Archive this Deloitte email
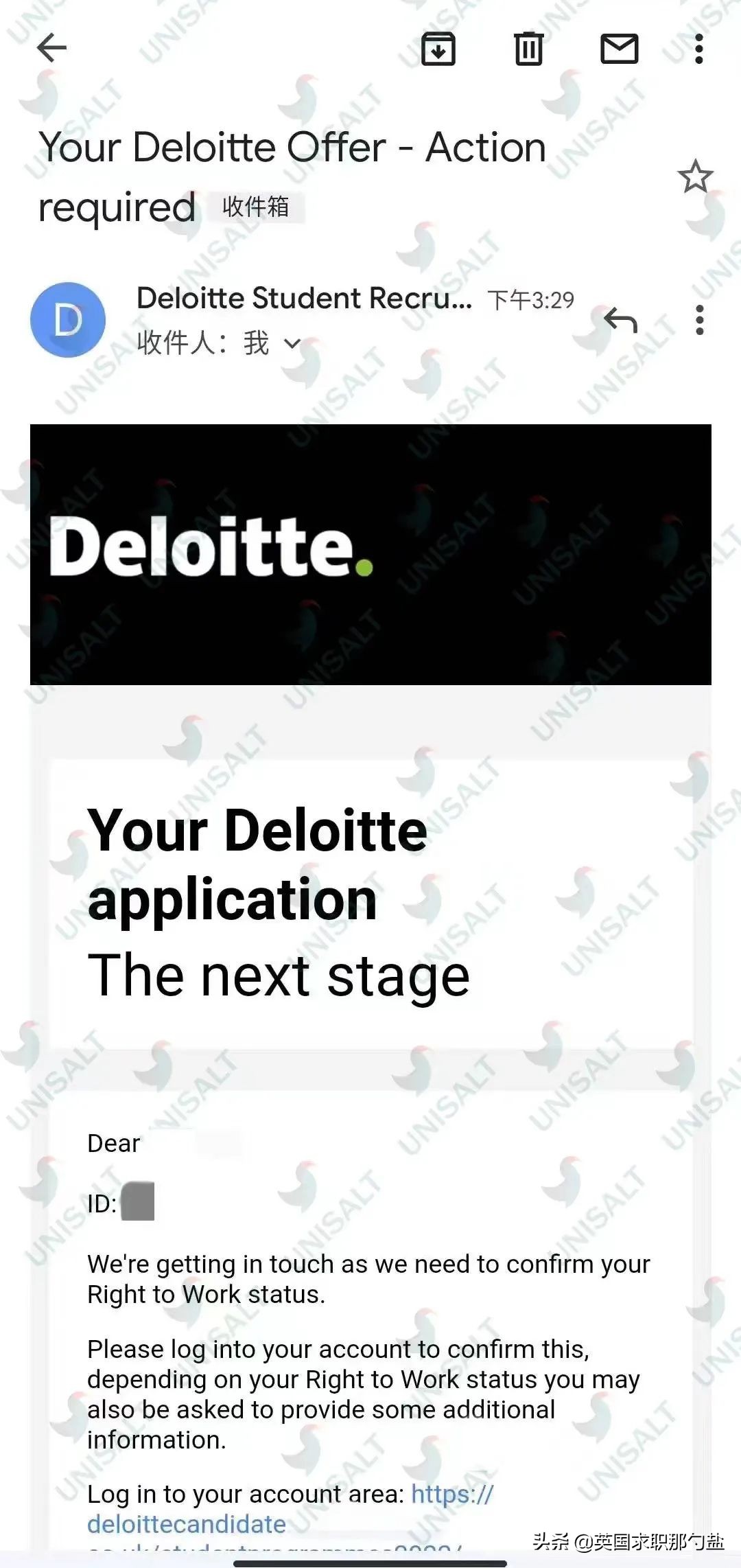Viewport: 741px width, 1568px height. [x=438, y=49]
